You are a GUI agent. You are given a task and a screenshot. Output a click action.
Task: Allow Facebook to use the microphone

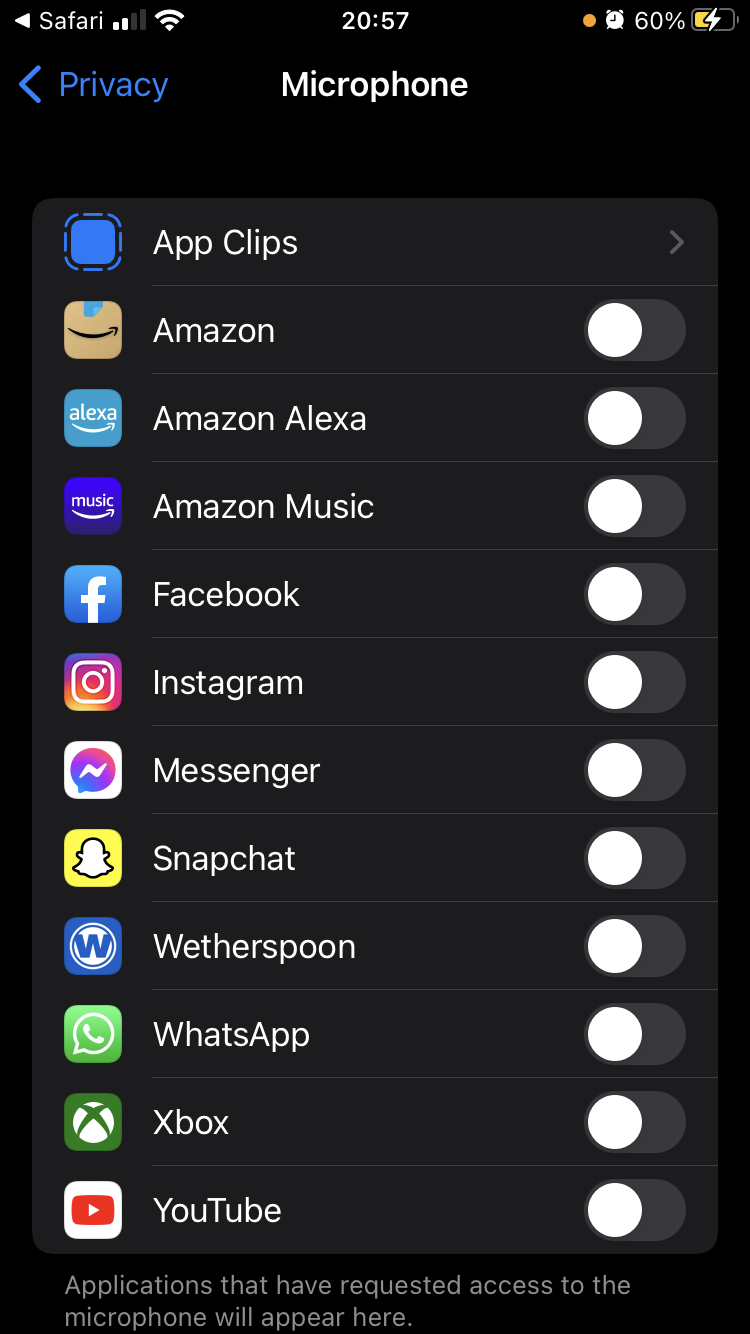[634, 595]
